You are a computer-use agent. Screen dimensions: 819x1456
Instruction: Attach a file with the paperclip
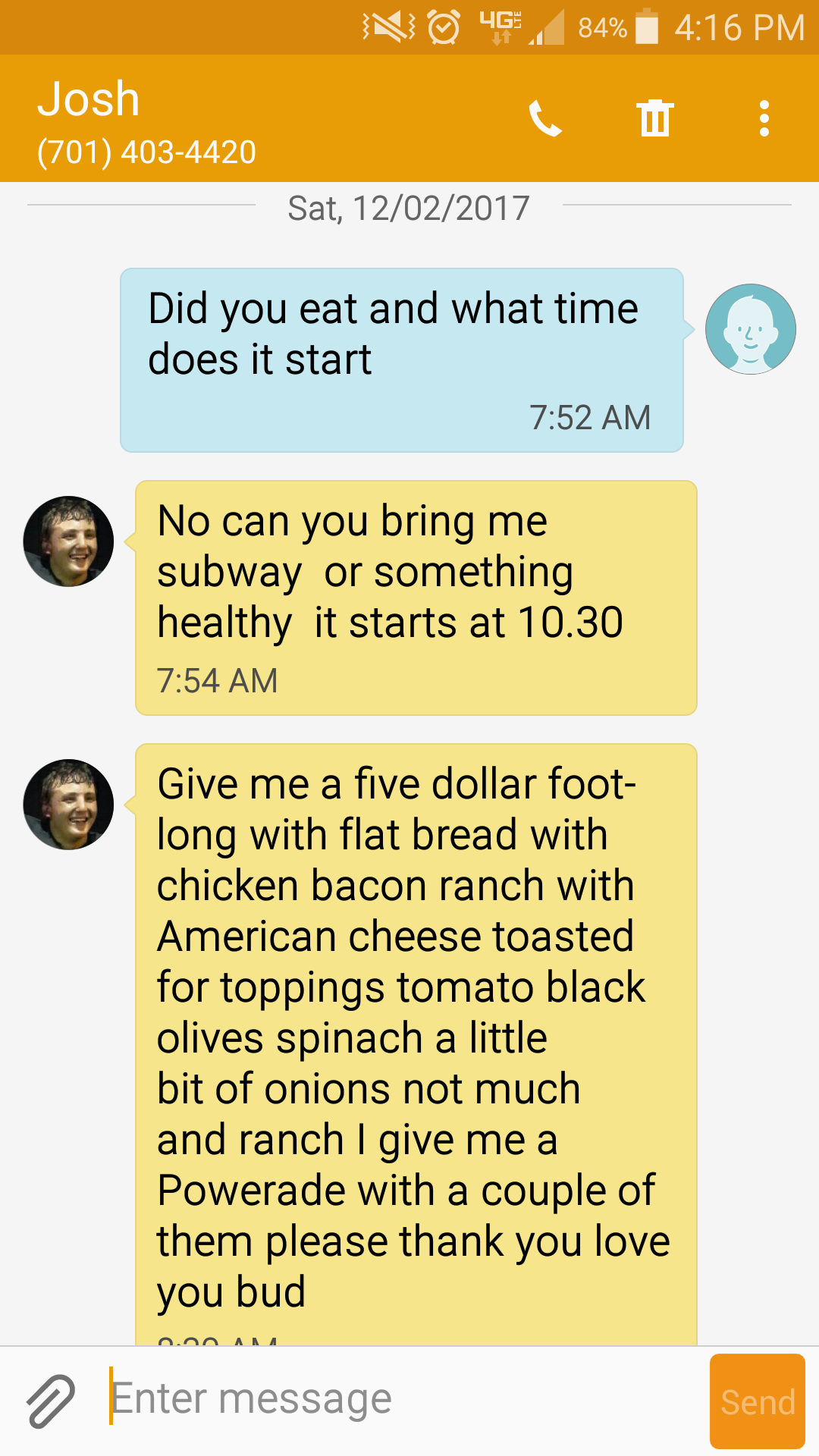(x=51, y=1401)
